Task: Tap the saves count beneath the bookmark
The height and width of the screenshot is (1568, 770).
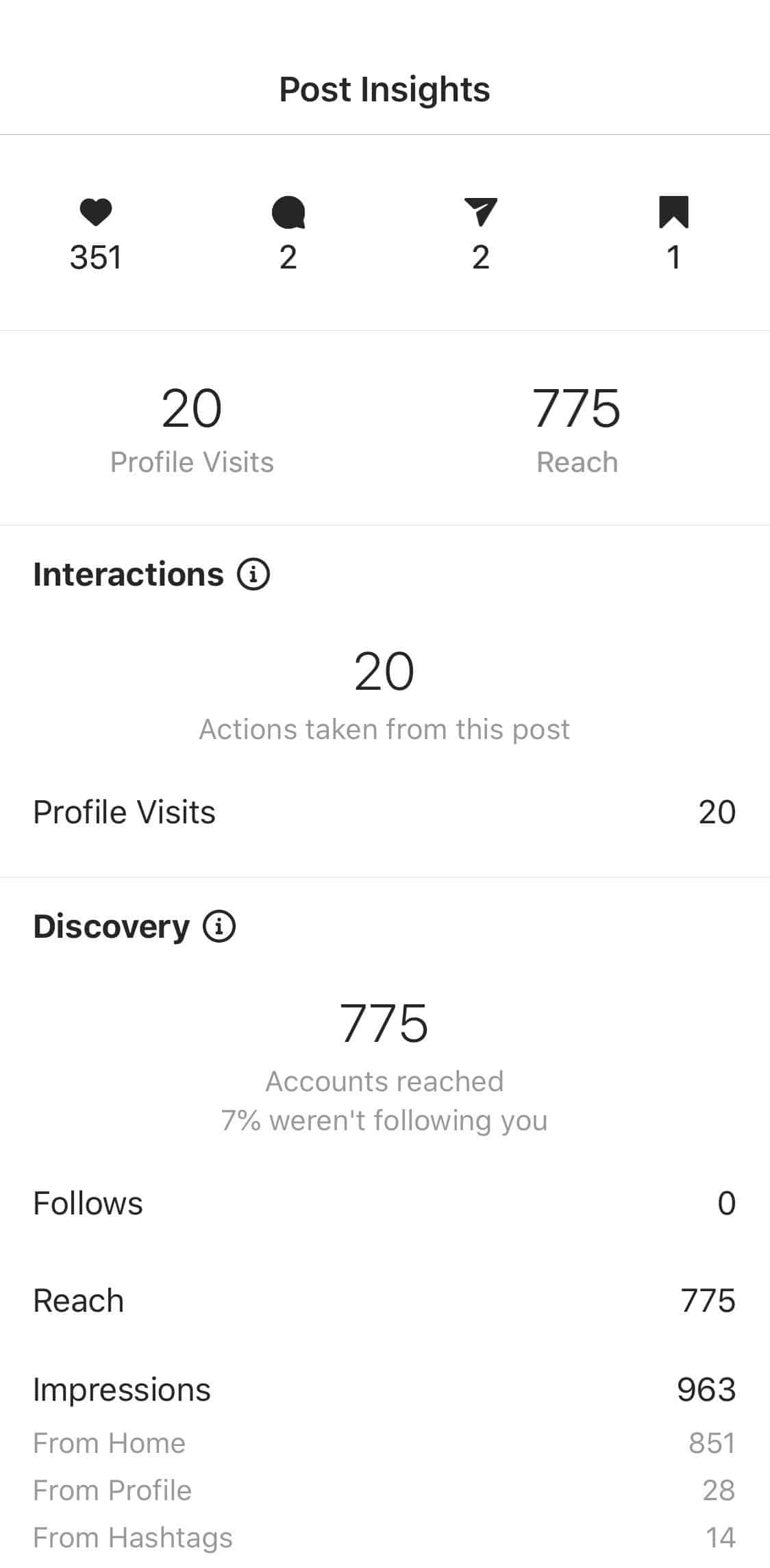Action: 674,258
